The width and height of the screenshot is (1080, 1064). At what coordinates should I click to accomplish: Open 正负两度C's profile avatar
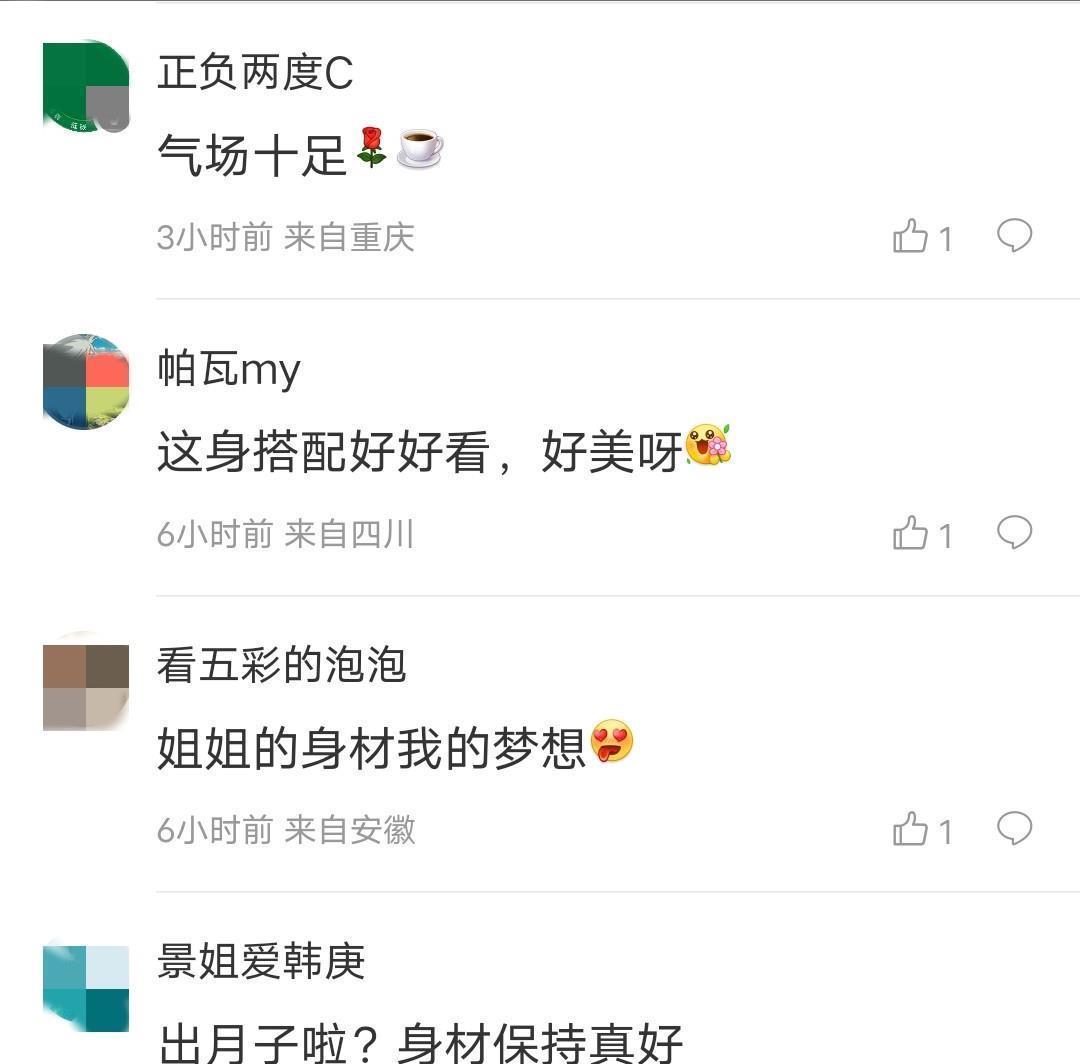click(x=86, y=87)
